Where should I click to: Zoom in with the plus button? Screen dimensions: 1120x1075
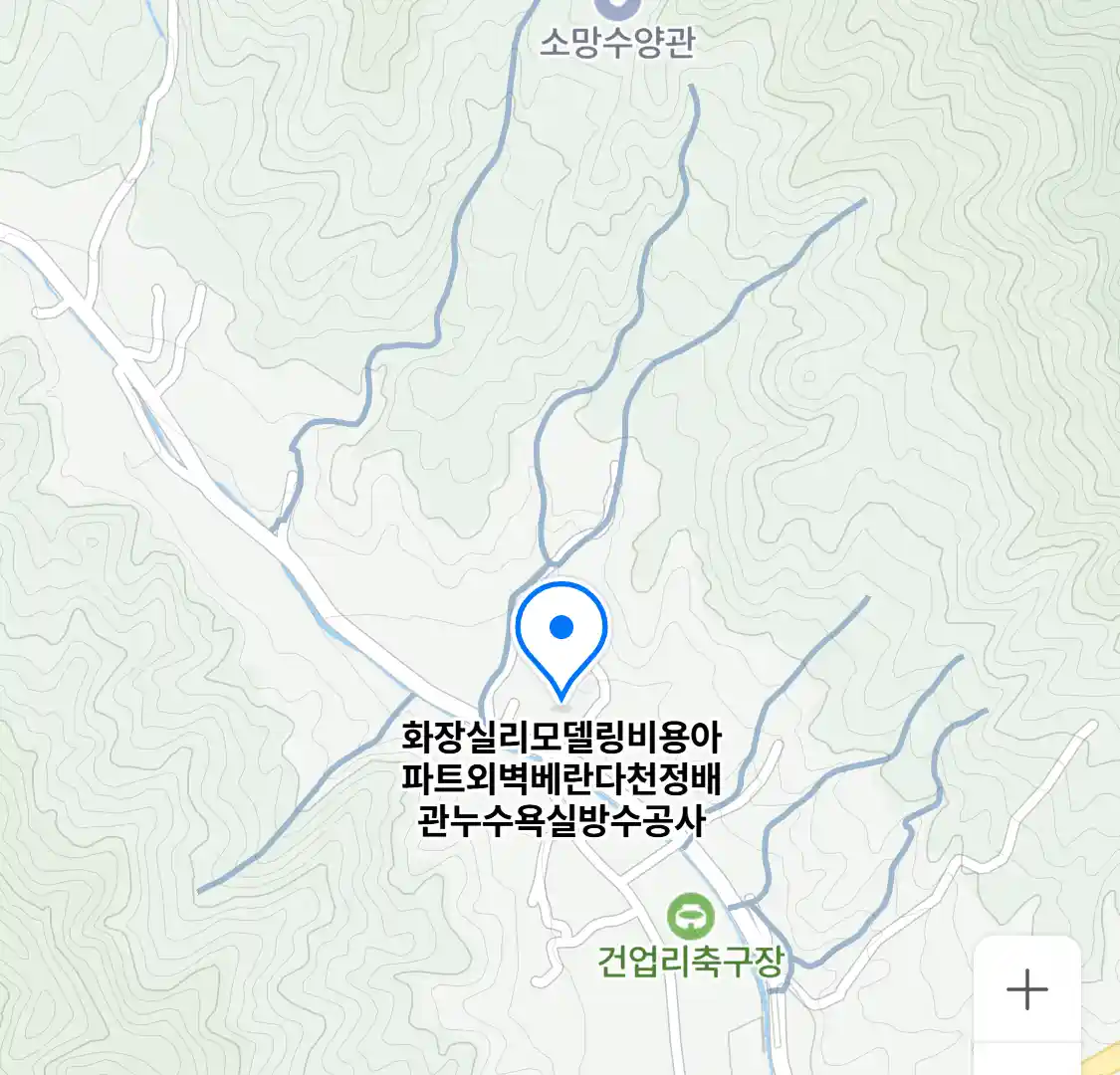tap(1026, 989)
